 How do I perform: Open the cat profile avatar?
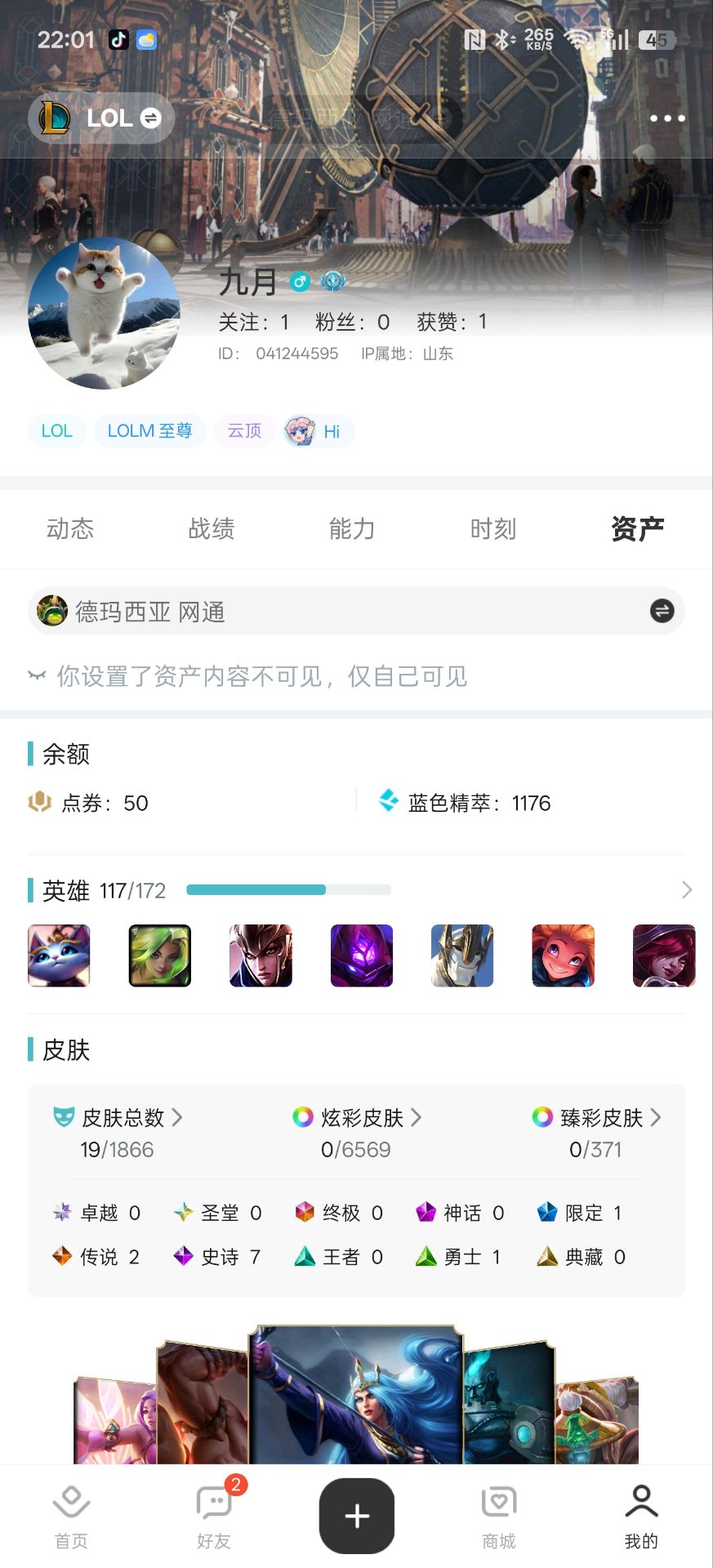[x=104, y=314]
